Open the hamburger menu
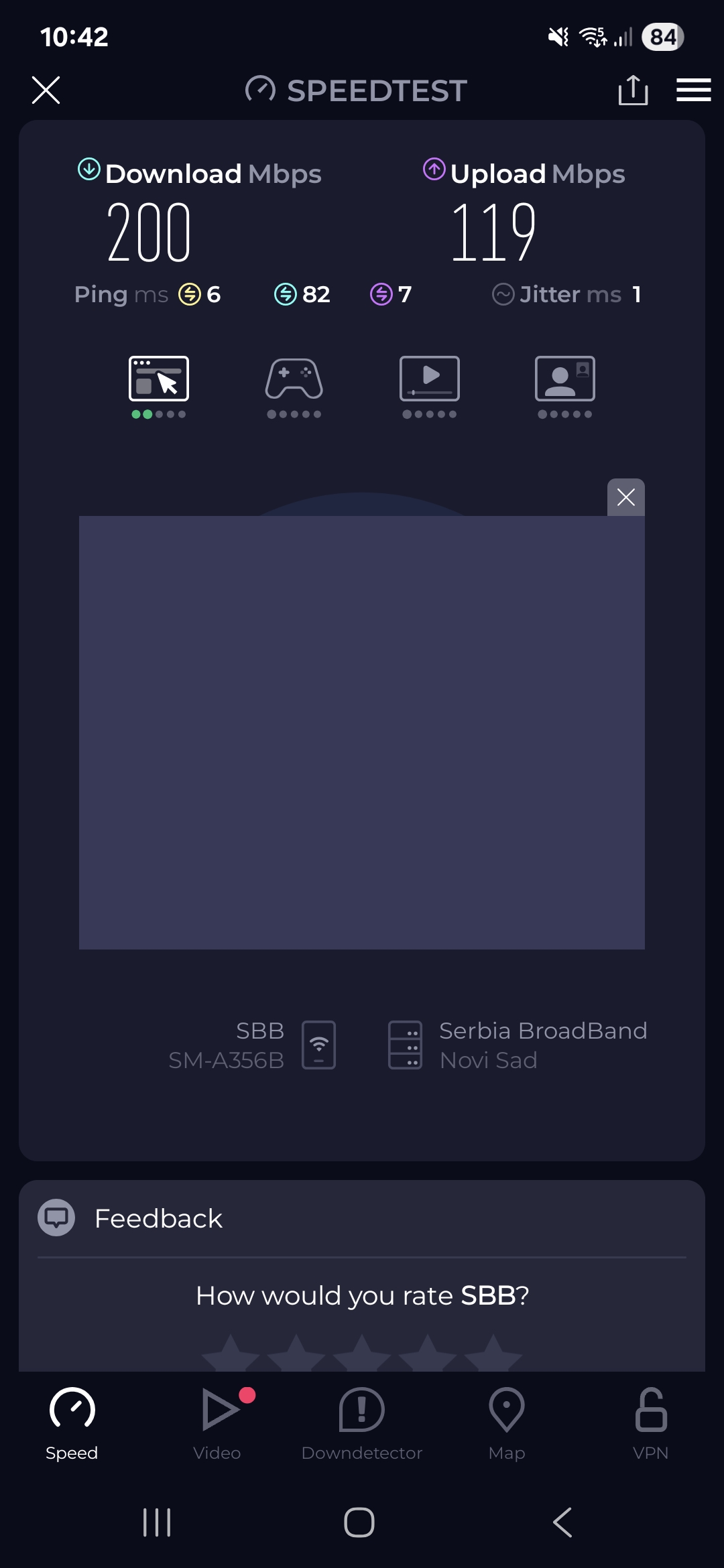 pos(693,90)
